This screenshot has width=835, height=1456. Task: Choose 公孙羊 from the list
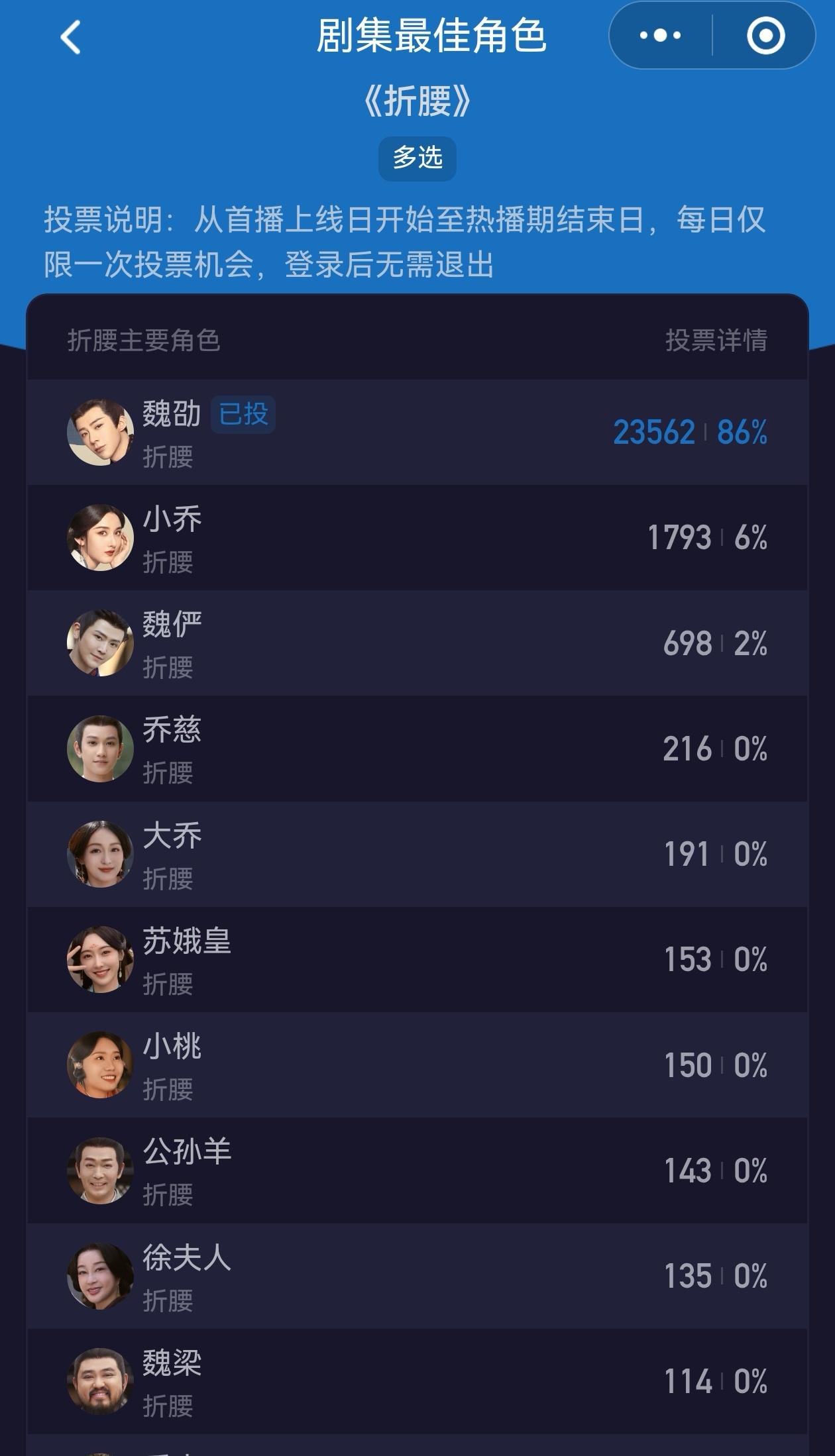coord(417,1170)
